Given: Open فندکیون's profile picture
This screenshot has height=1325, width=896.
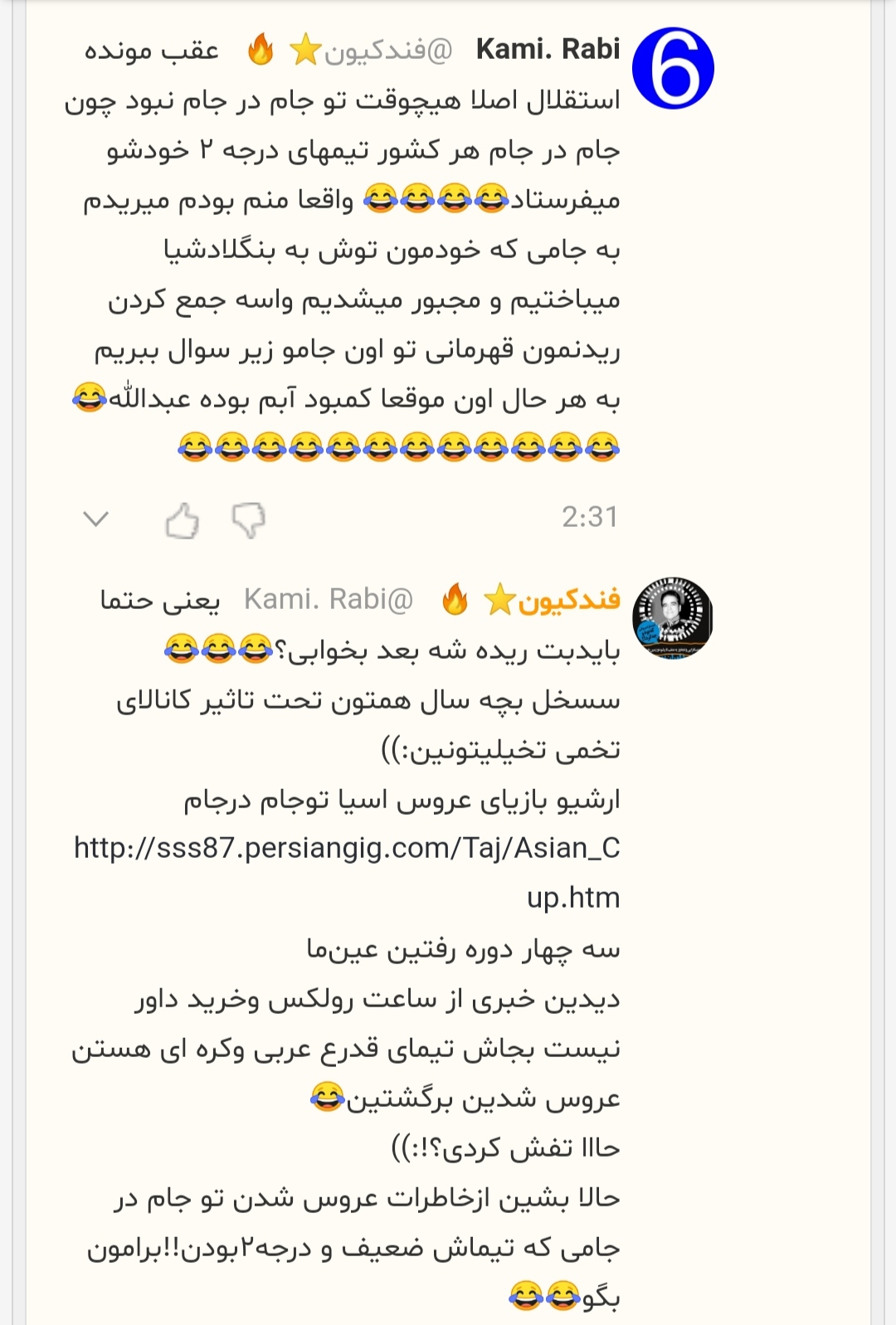Looking at the screenshot, I should tap(672, 618).
